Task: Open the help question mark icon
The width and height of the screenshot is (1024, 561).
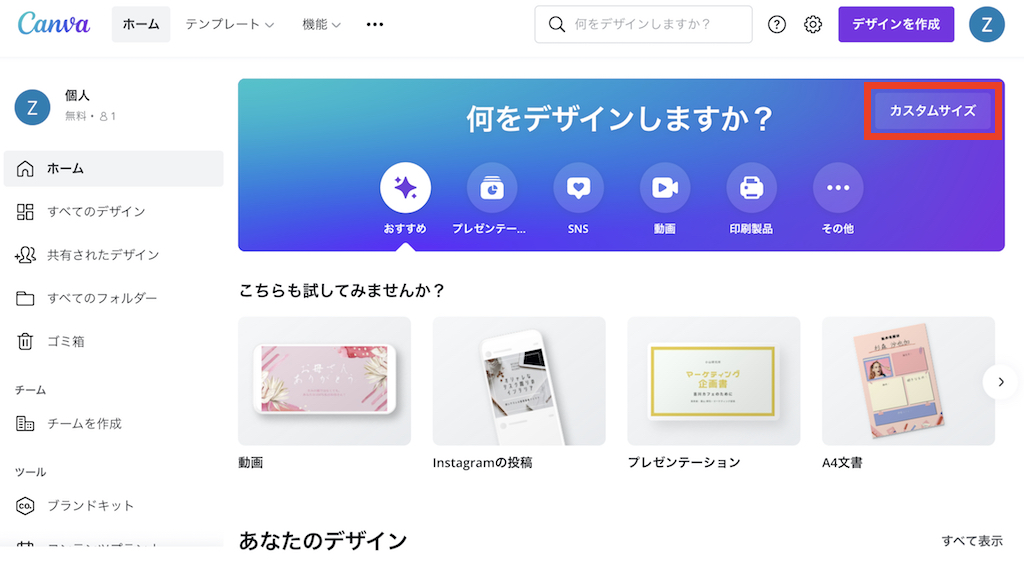Action: pos(777,25)
